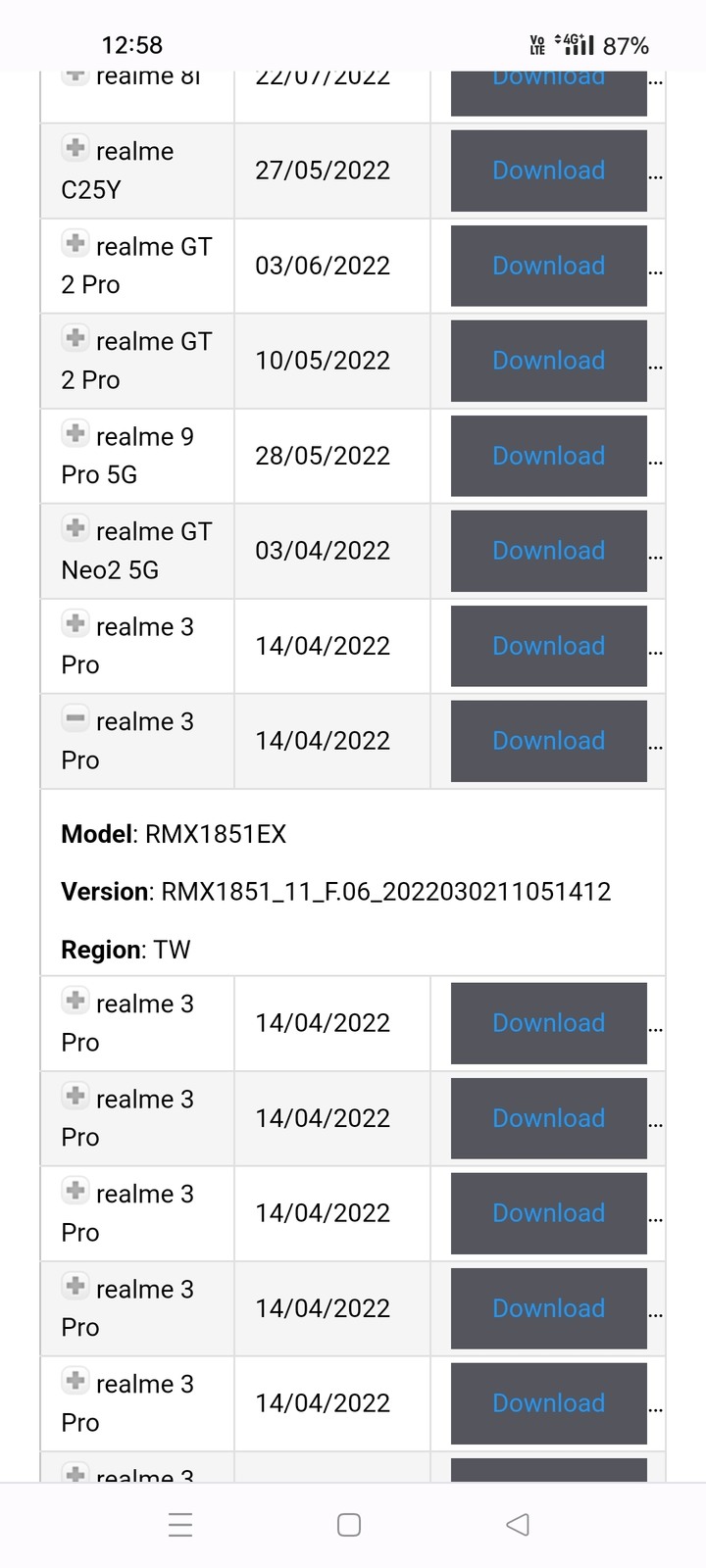Download realme GT 2 Pro dated 03/06/2022
This screenshot has height=1568, width=706.
click(548, 266)
